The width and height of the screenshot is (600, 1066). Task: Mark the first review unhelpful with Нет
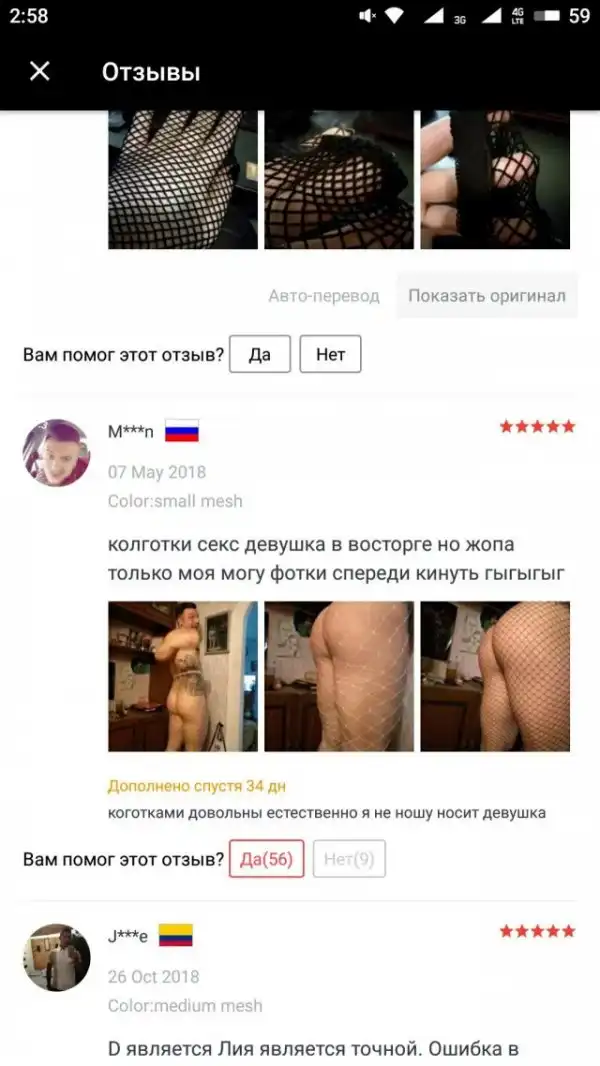tap(330, 354)
